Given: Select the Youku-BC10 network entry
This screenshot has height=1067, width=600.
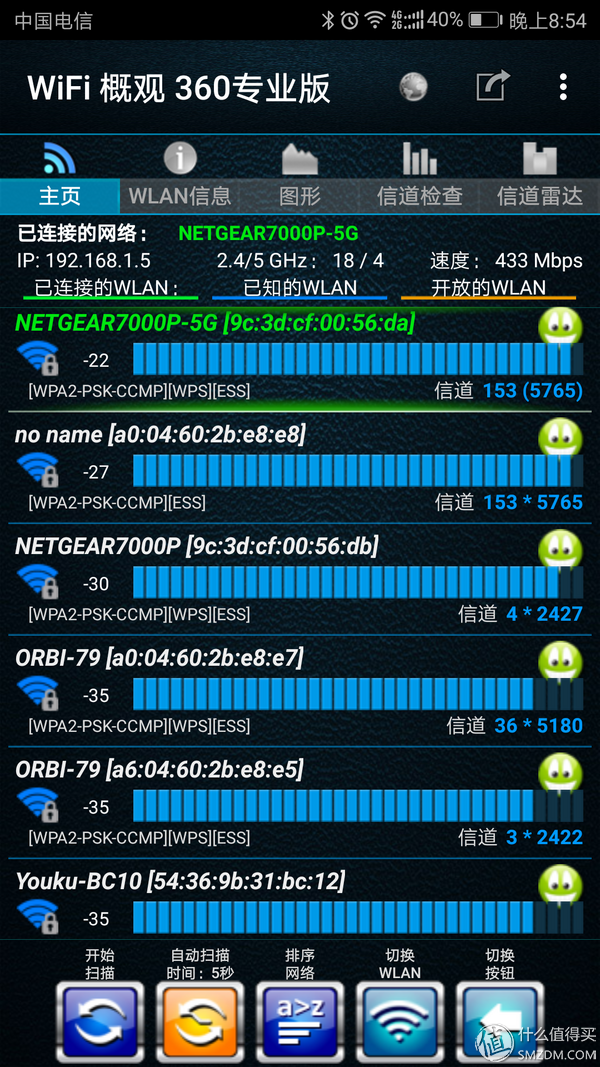Looking at the screenshot, I should point(300,900).
